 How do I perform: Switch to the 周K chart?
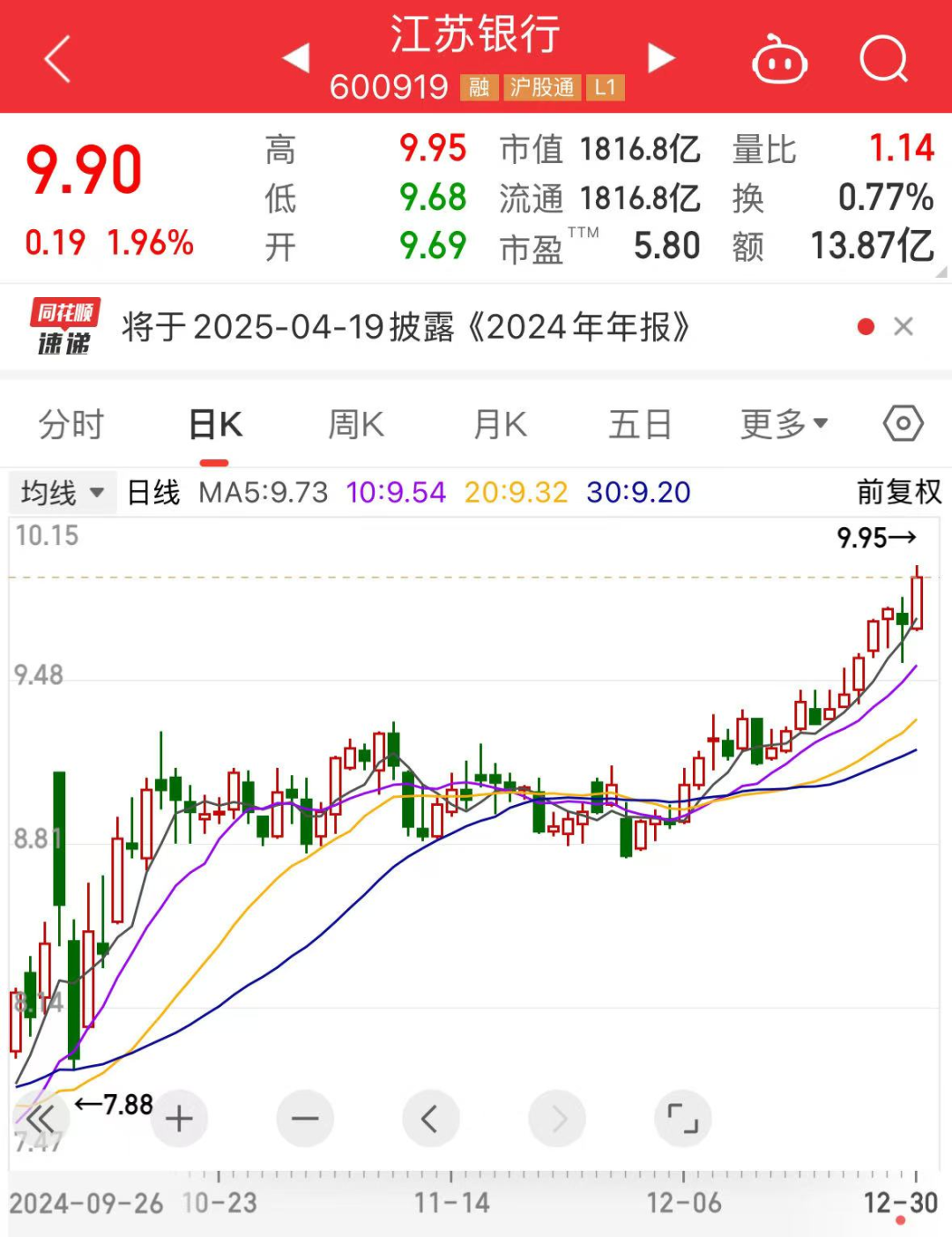pos(356,424)
